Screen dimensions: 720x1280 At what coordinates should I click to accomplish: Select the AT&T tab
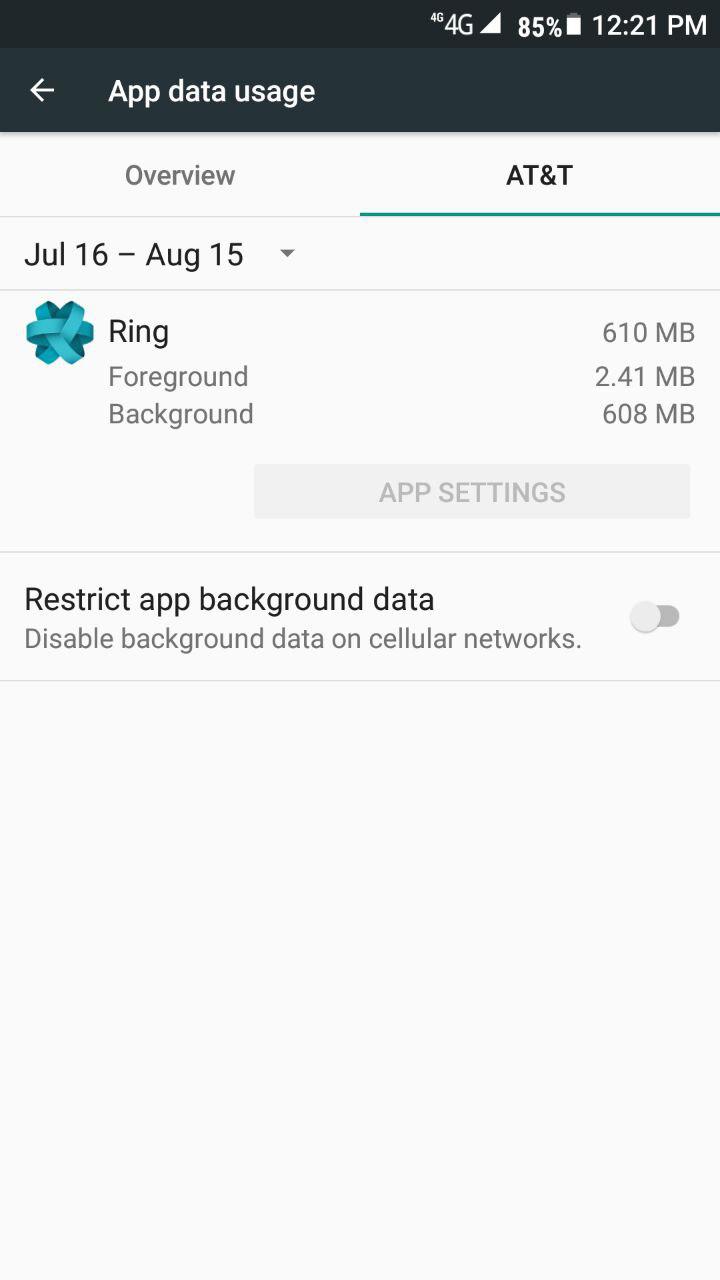click(540, 175)
